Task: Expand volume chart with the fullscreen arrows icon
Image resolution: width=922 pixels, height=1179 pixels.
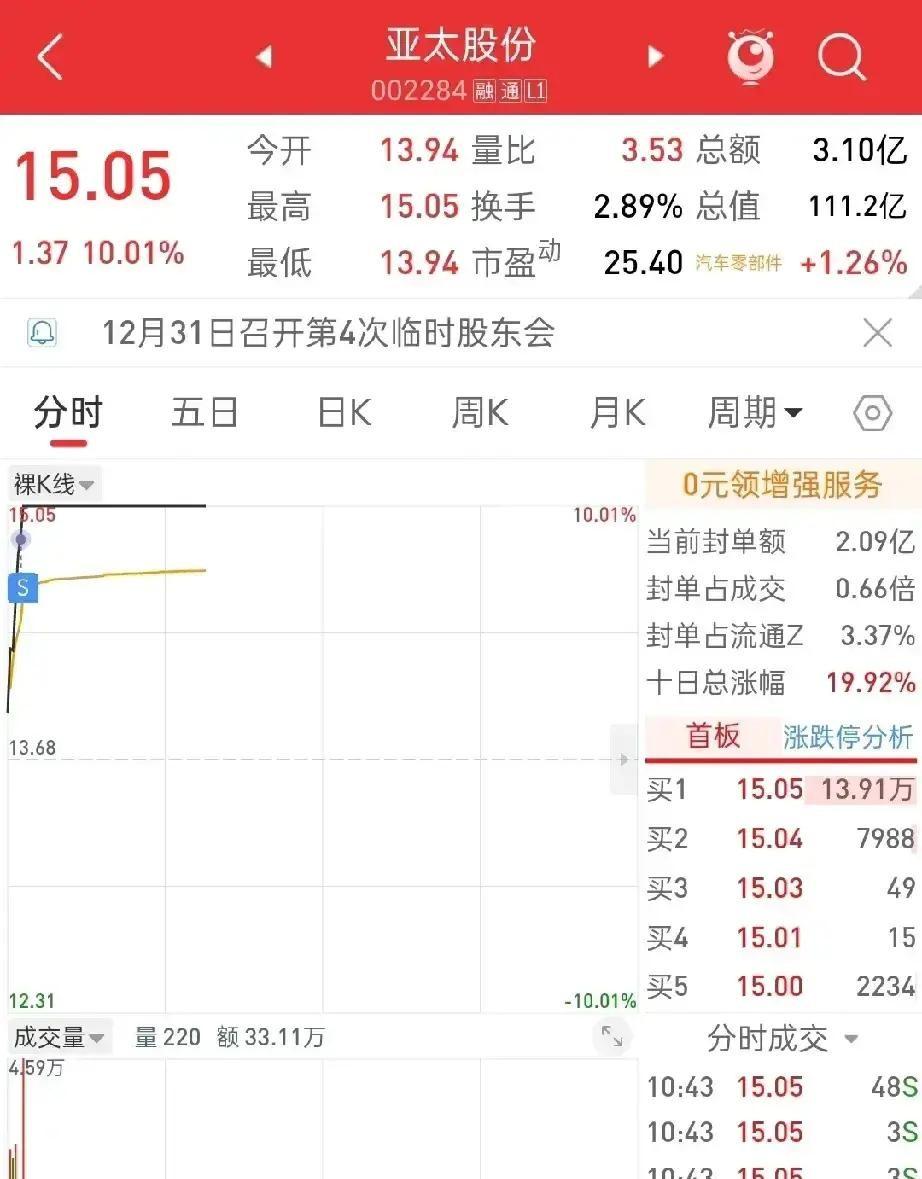Action: [612, 1037]
